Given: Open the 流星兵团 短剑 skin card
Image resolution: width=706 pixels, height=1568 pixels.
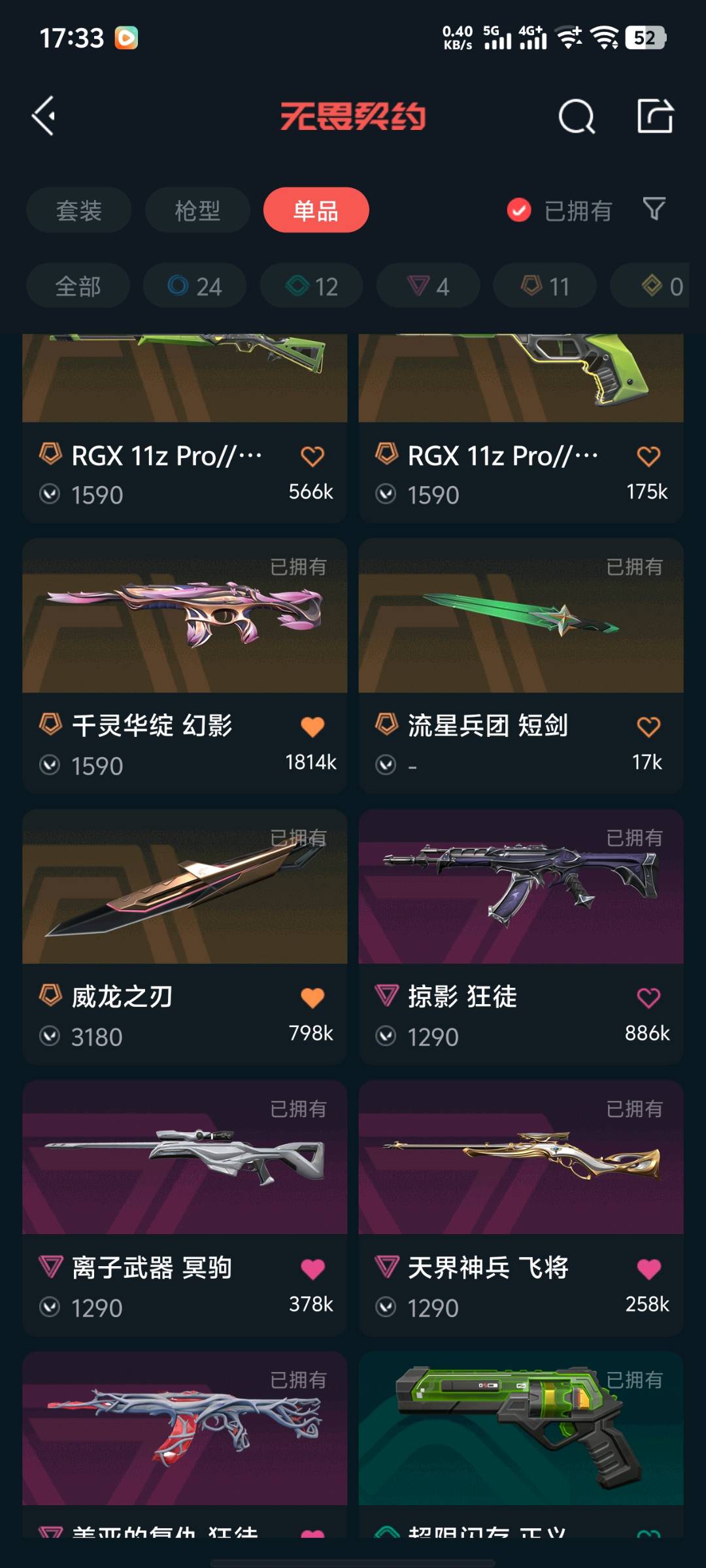Looking at the screenshot, I should [x=520, y=627].
